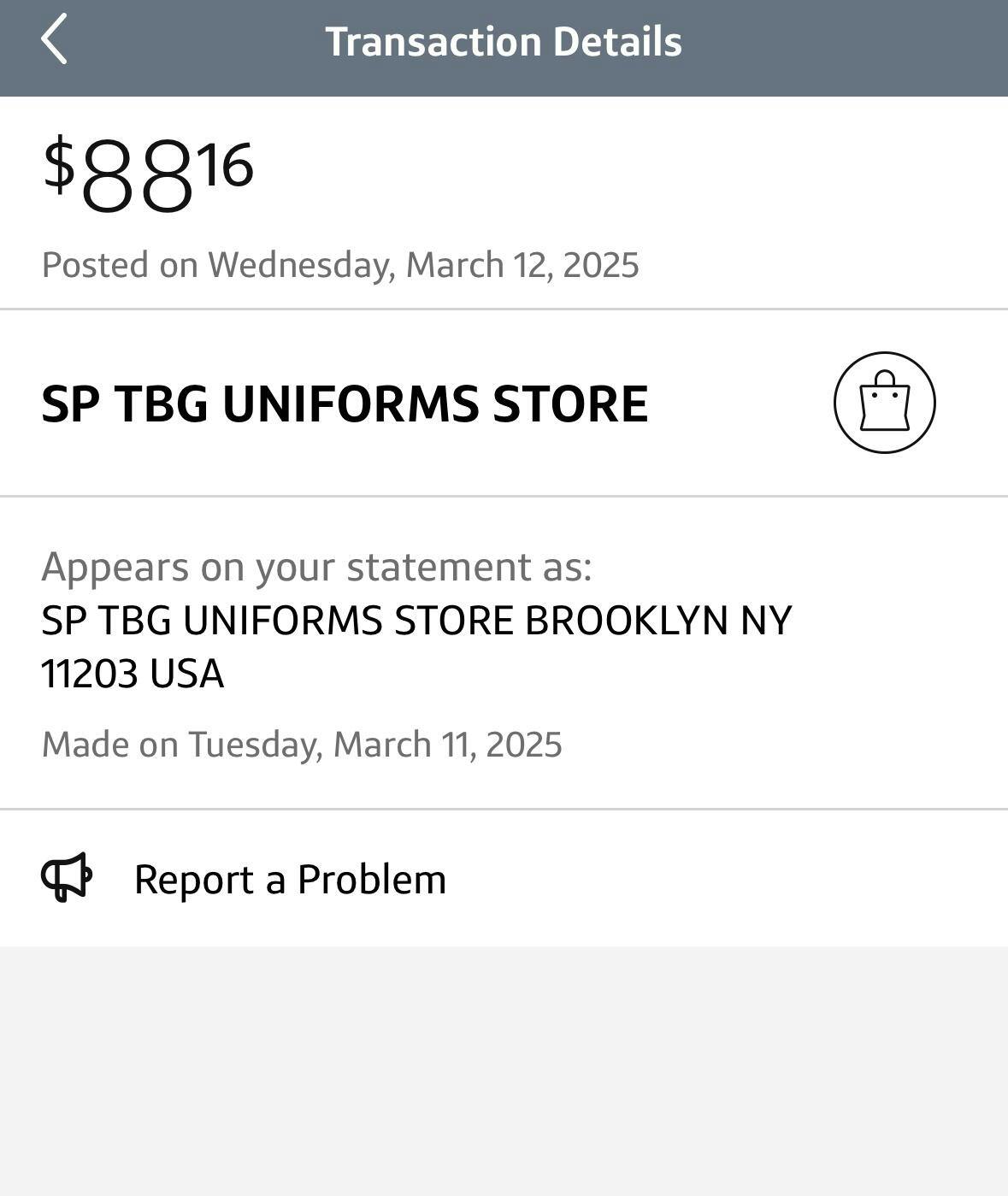Tap the shopping bag category icon
The image size is (1008, 1196).
[884, 403]
